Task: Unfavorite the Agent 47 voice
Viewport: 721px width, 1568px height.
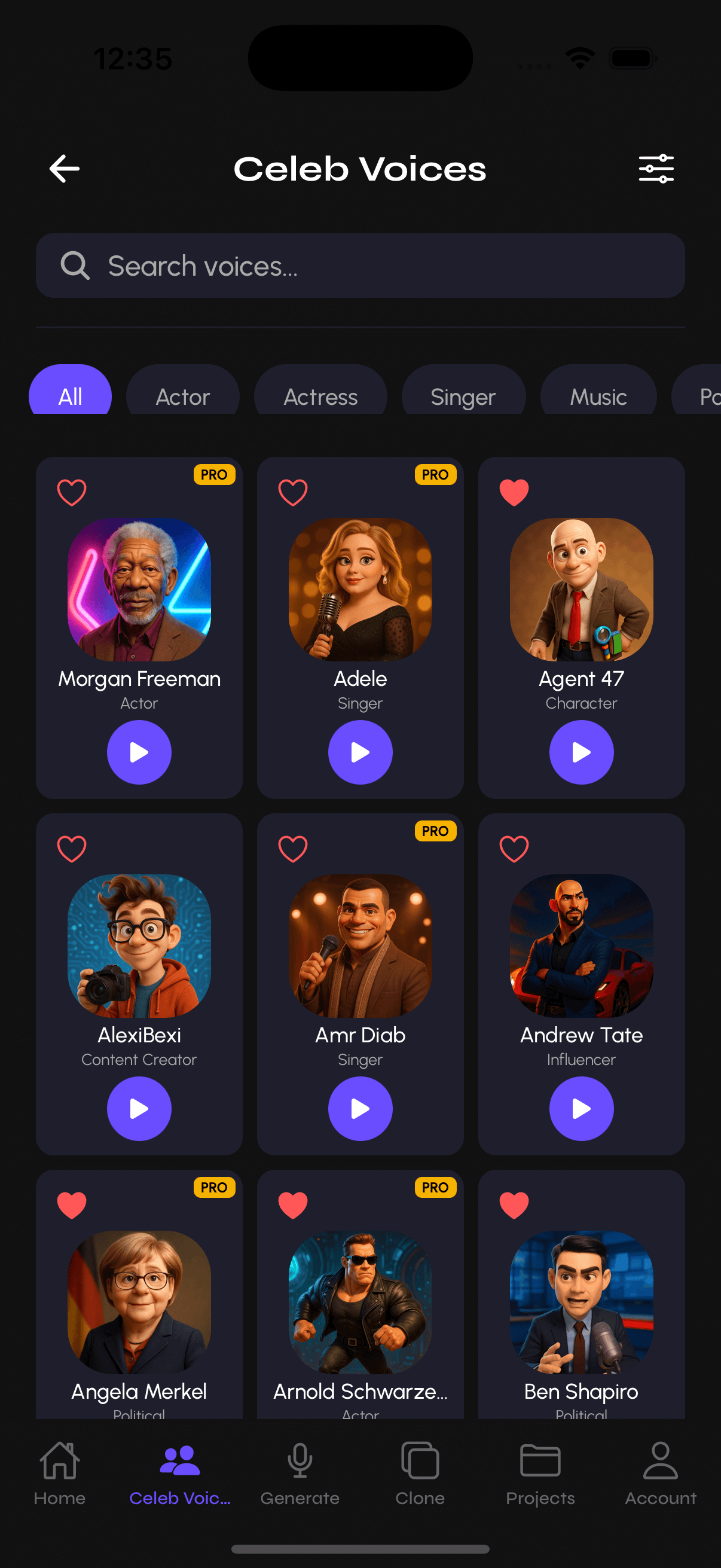Action: 514,492
